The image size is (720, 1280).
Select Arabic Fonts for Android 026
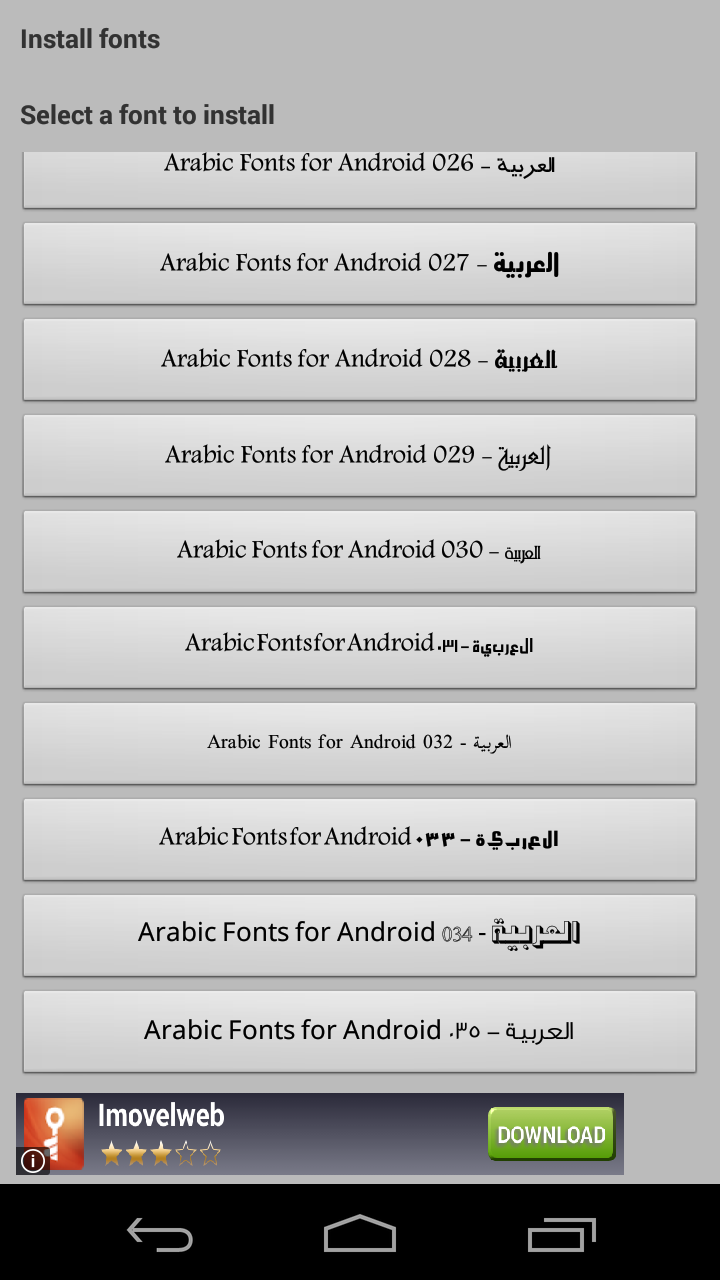360,178
